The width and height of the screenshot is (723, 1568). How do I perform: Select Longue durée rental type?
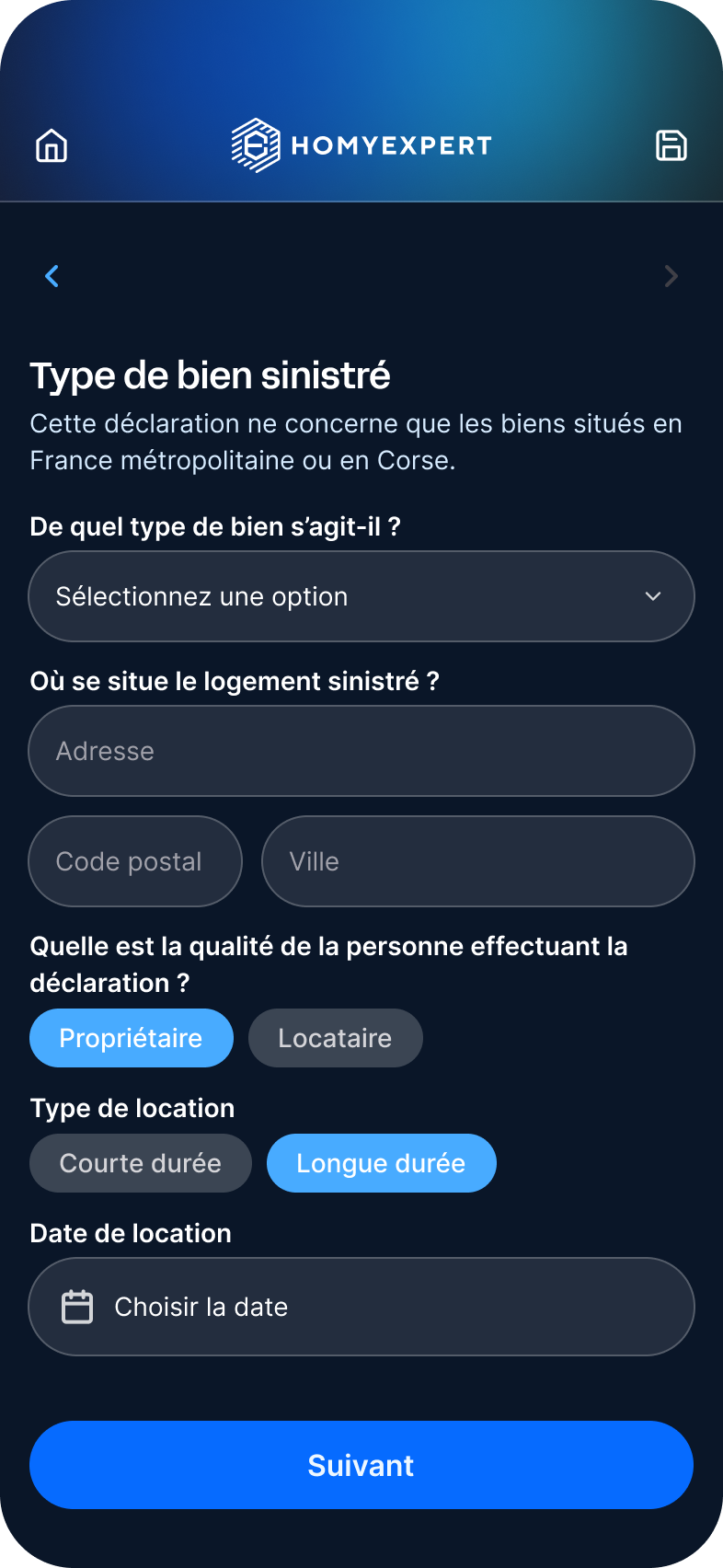pos(382,1163)
